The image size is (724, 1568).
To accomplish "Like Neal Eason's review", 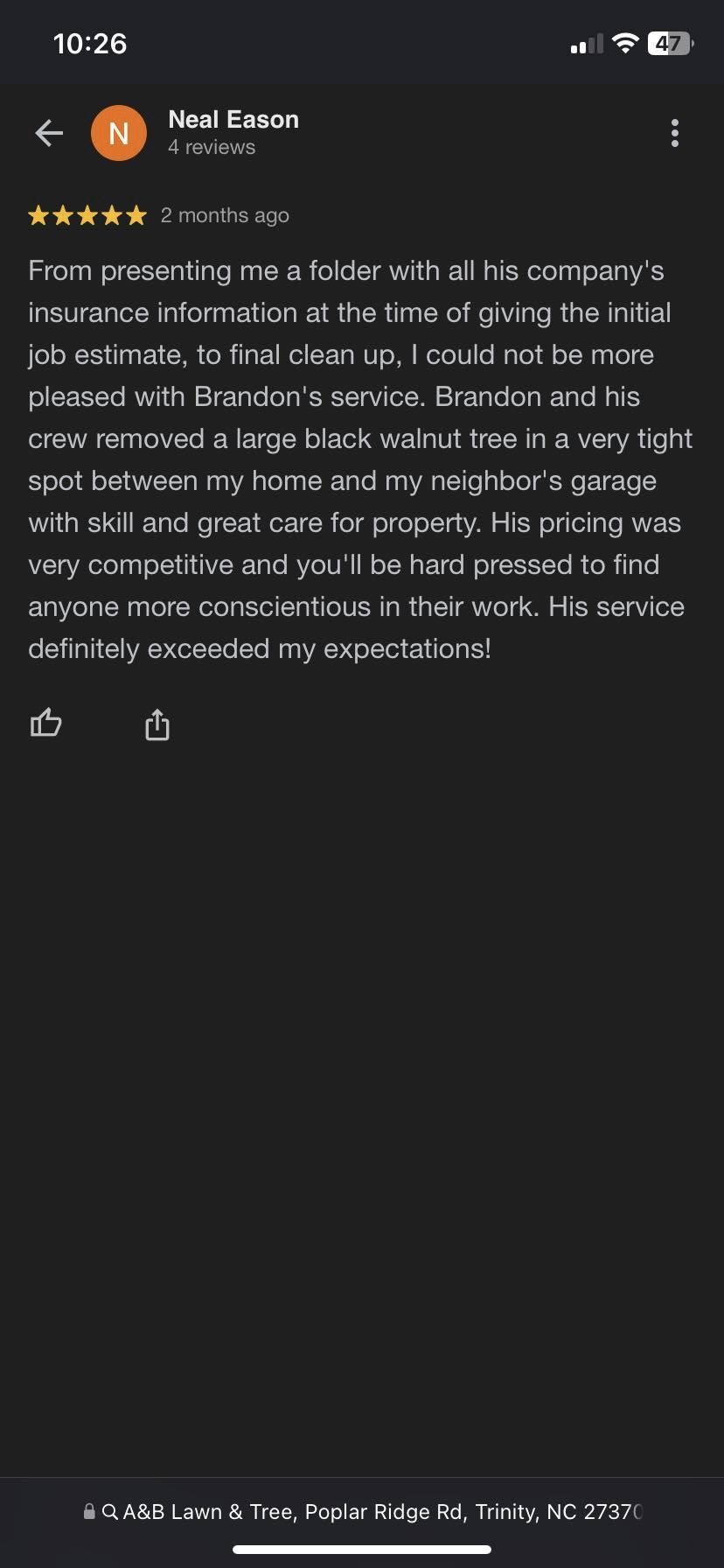I will pyautogui.click(x=45, y=724).
